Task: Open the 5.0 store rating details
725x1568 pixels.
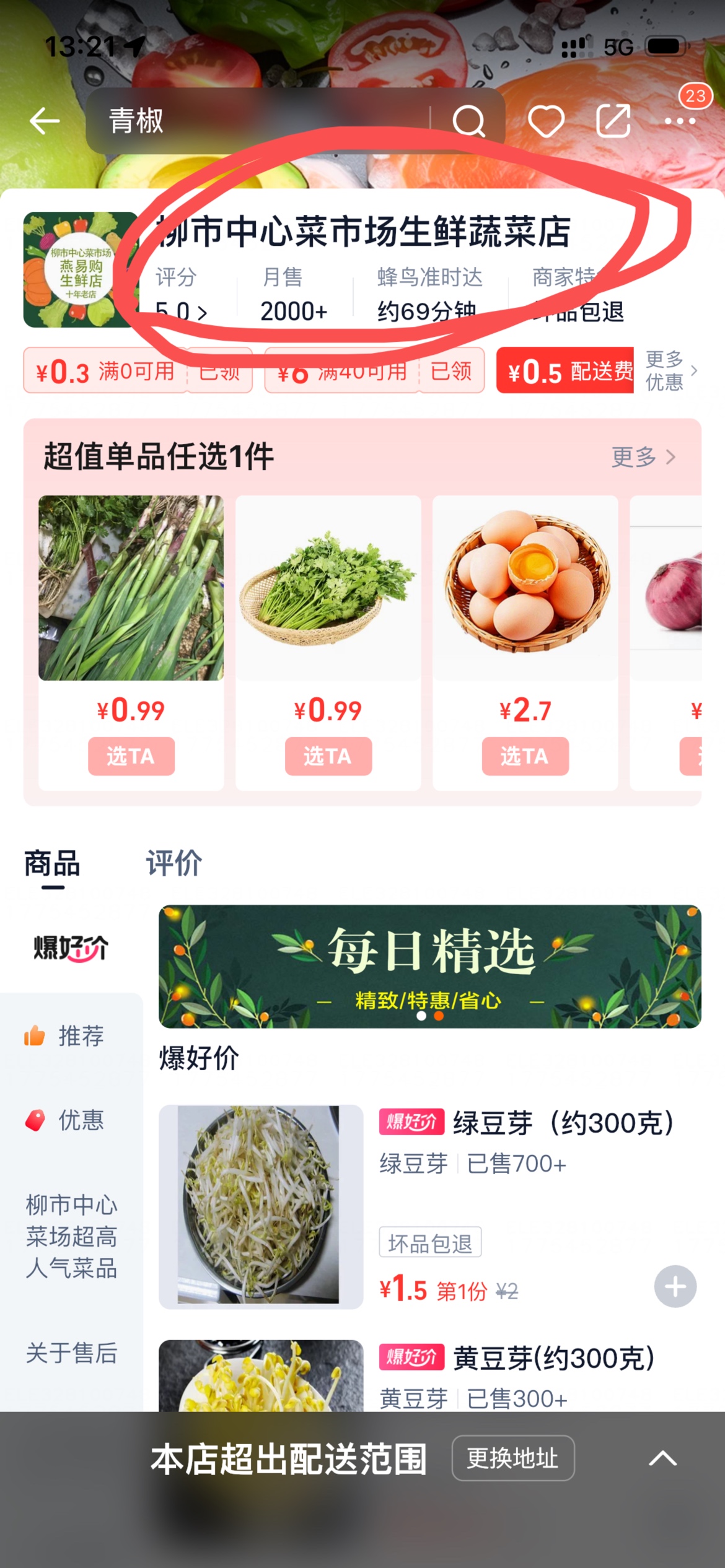Action: click(x=181, y=311)
